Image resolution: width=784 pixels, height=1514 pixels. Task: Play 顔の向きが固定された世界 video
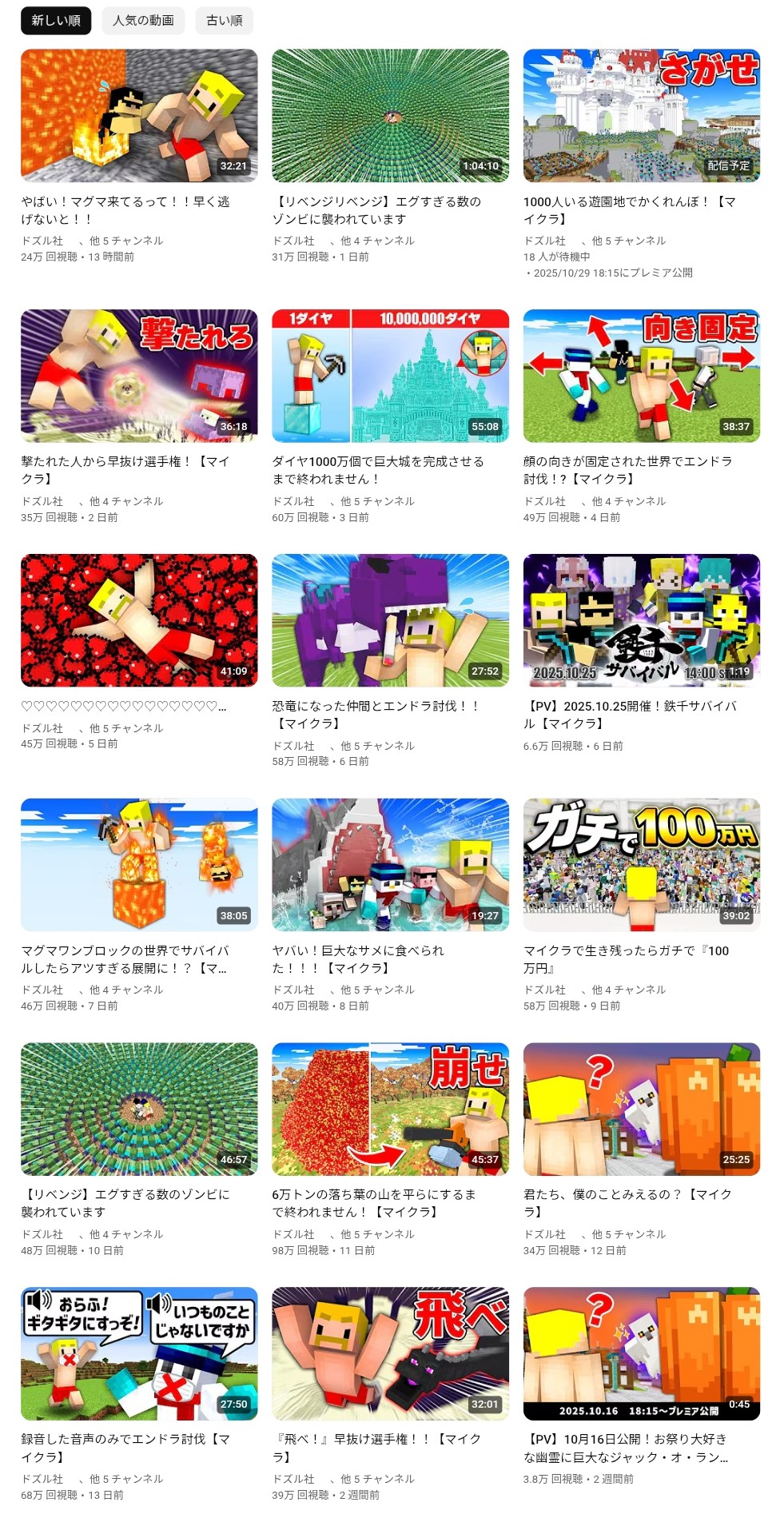click(641, 376)
